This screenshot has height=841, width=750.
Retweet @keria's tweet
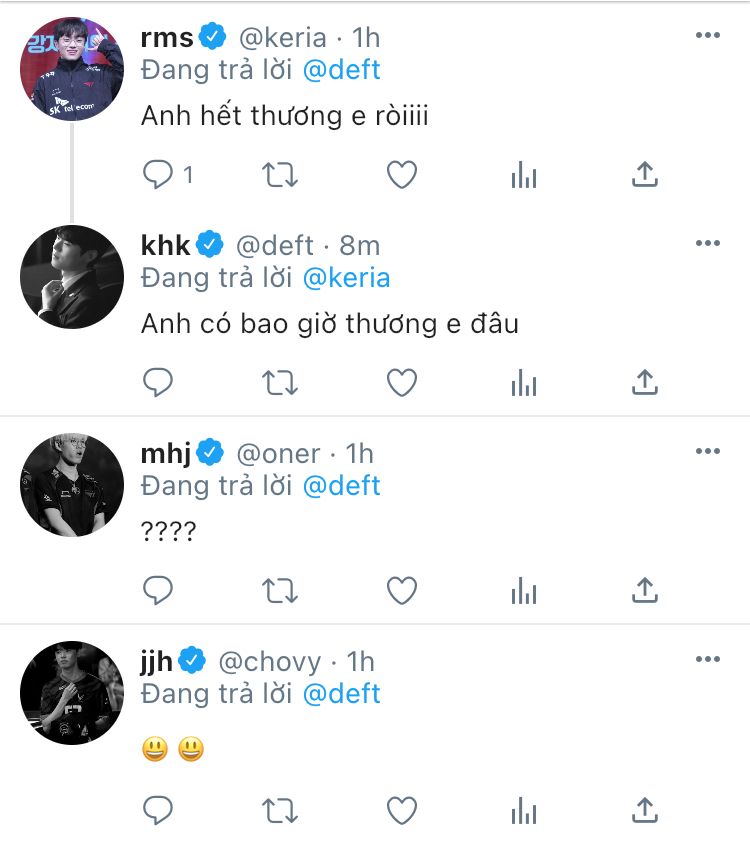[x=280, y=176]
